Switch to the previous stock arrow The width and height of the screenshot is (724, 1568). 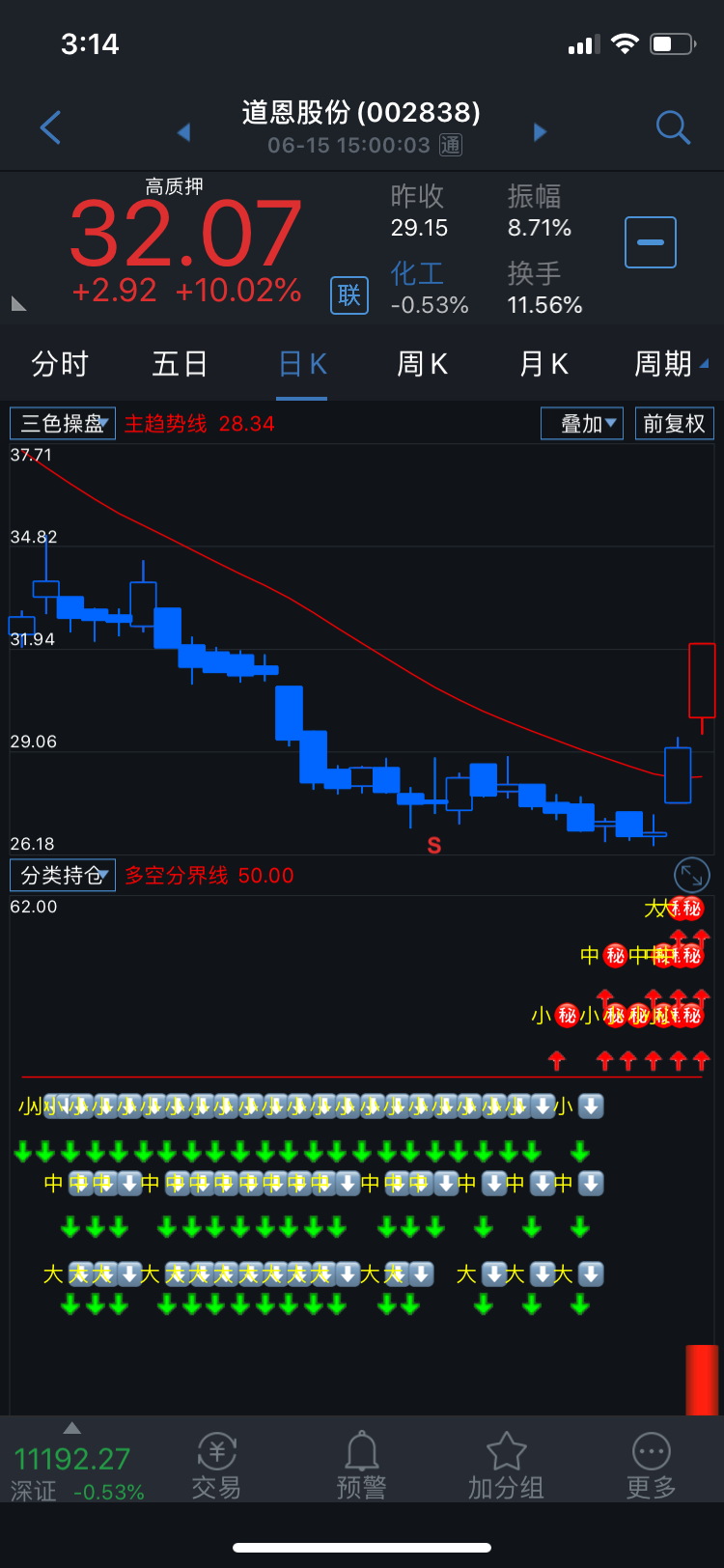(x=183, y=131)
